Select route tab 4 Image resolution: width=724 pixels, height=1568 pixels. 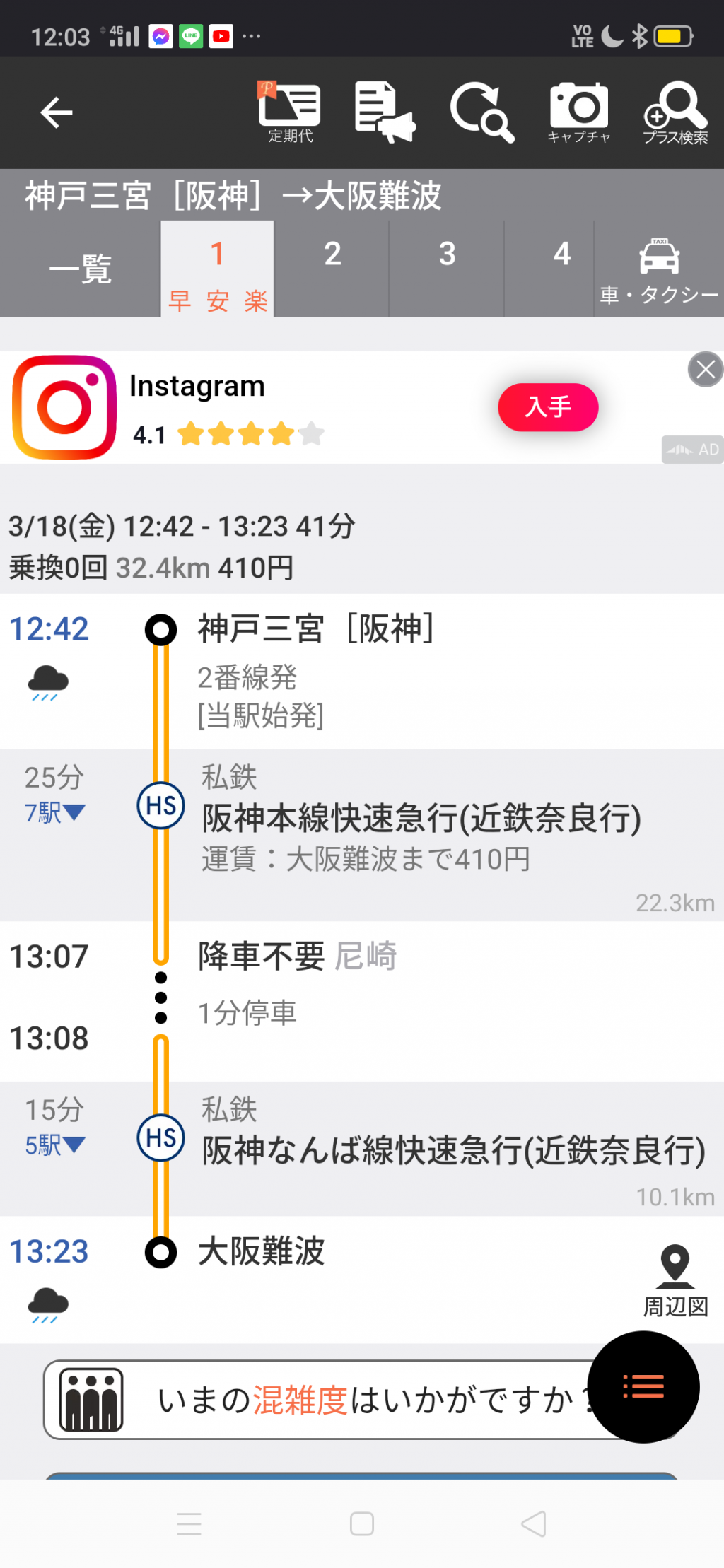click(562, 269)
